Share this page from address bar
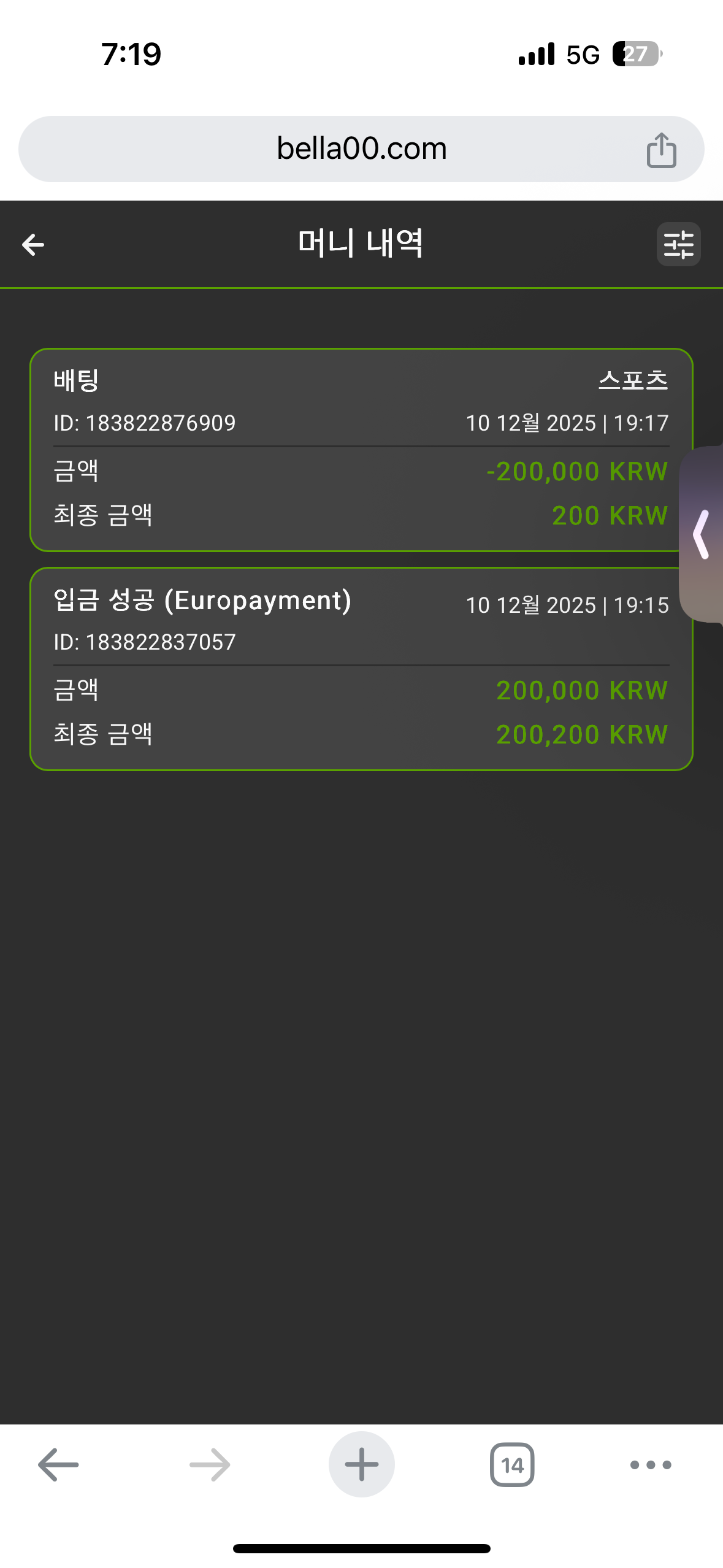Image resolution: width=723 pixels, height=1568 pixels. [x=661, y=150]
